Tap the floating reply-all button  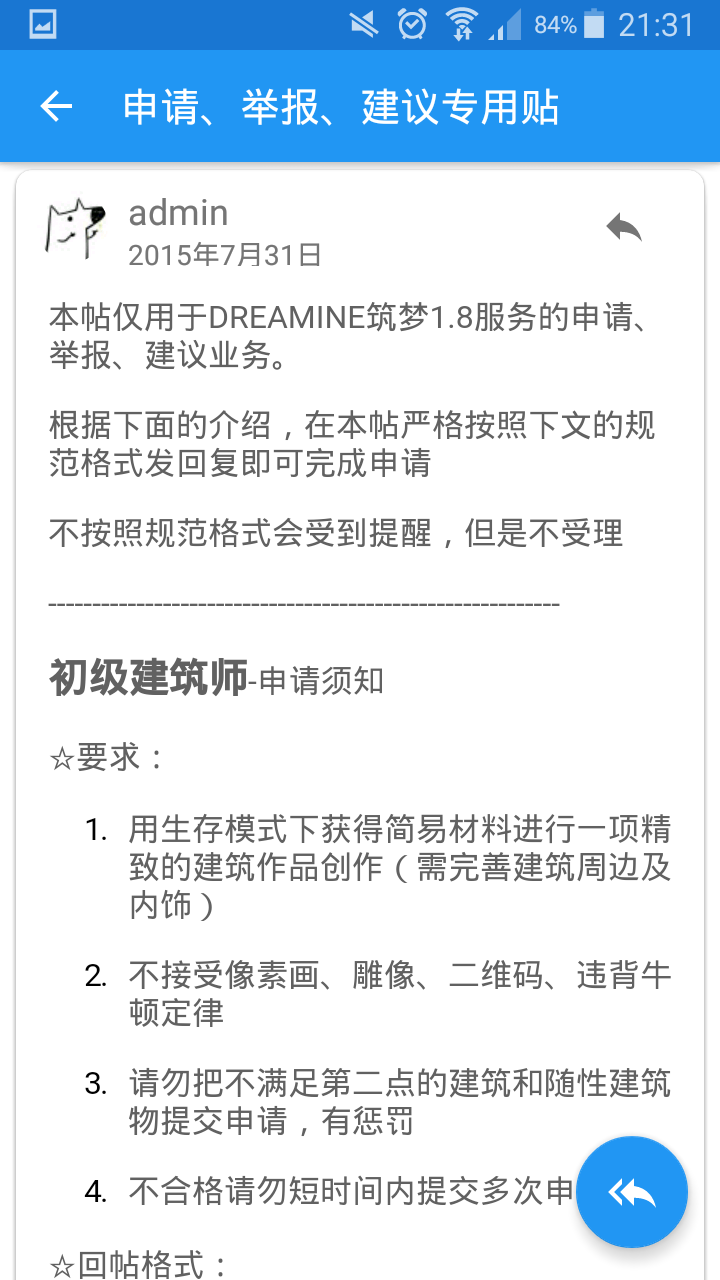click(632, 1192)
